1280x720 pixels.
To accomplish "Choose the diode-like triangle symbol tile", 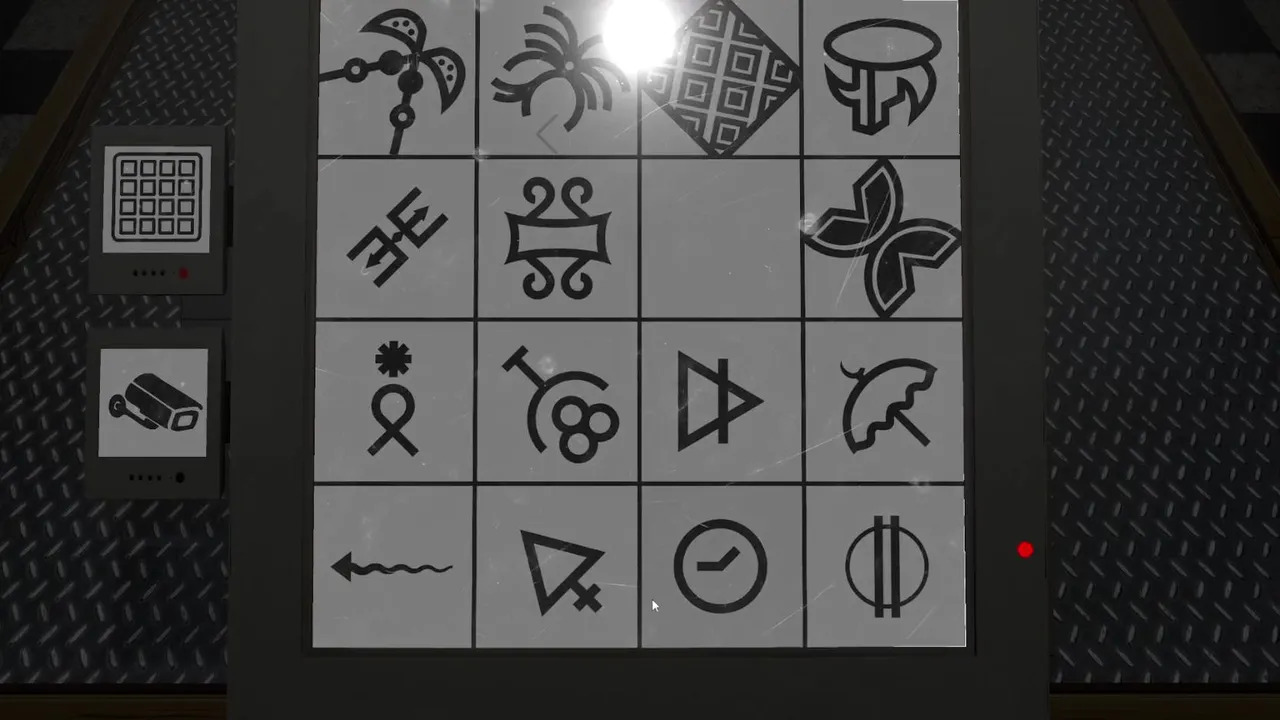I will (x=720, y=402).
